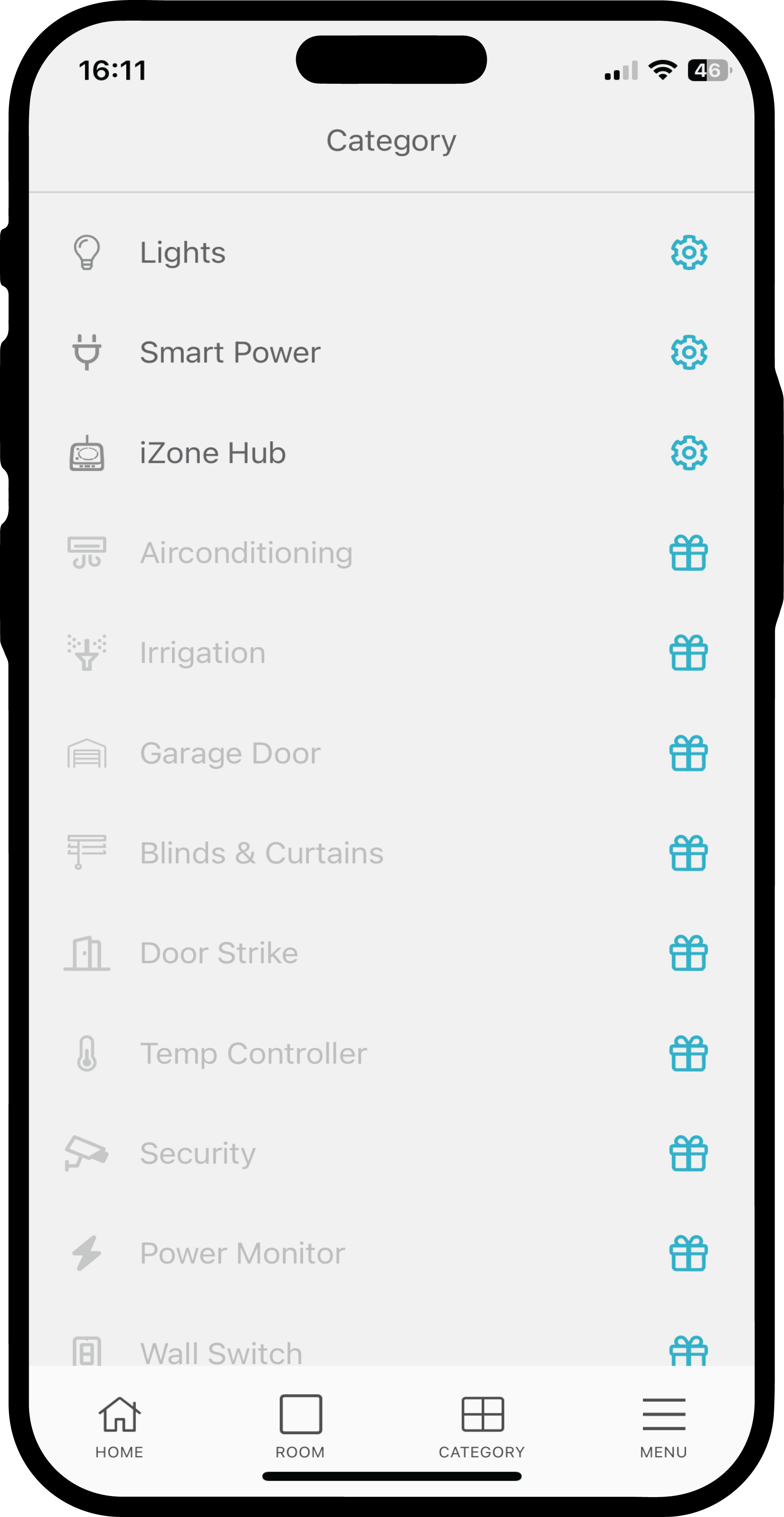Open settings for Smart Power category
The width and height of the screenshot is (784, 1517).
point(689,352)
